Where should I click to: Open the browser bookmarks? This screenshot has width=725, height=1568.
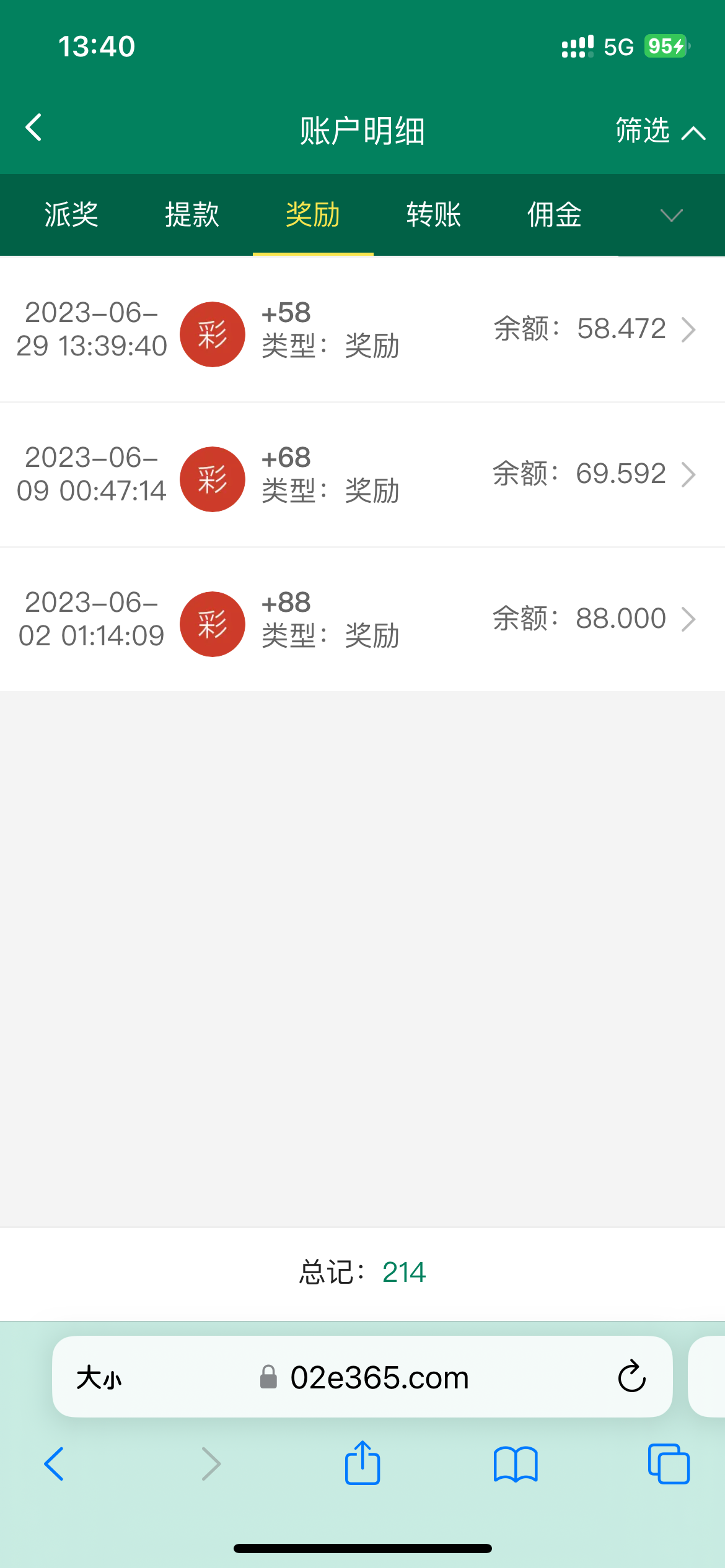(516, 1464)
